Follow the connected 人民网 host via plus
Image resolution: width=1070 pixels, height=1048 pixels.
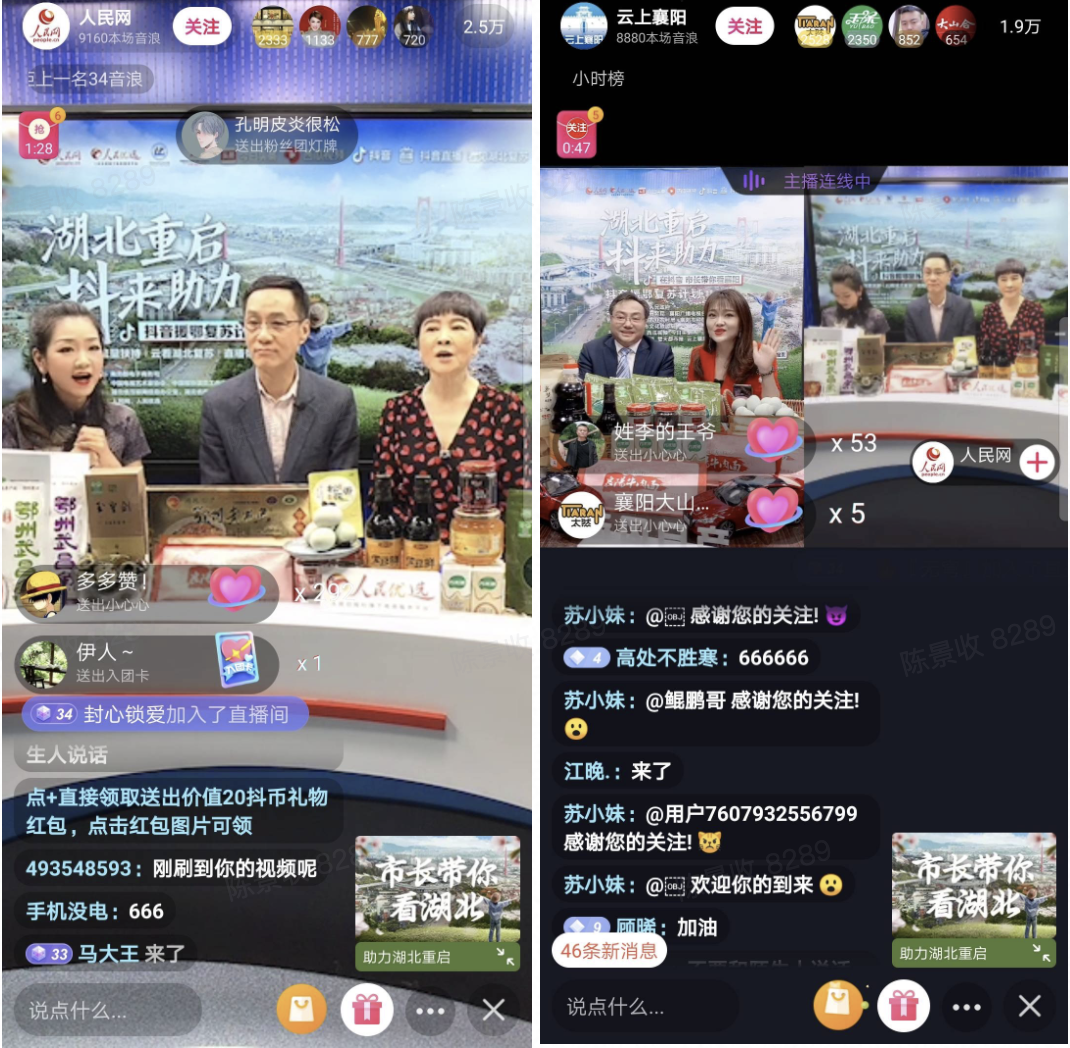[x=1038, y=462]
